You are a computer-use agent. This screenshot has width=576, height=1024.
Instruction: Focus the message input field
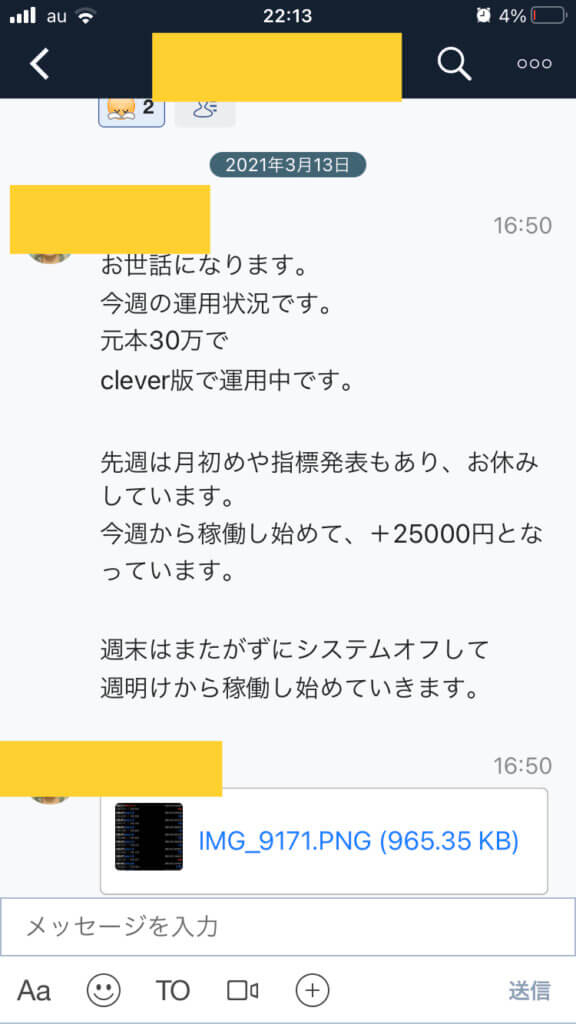click(288, 927)
